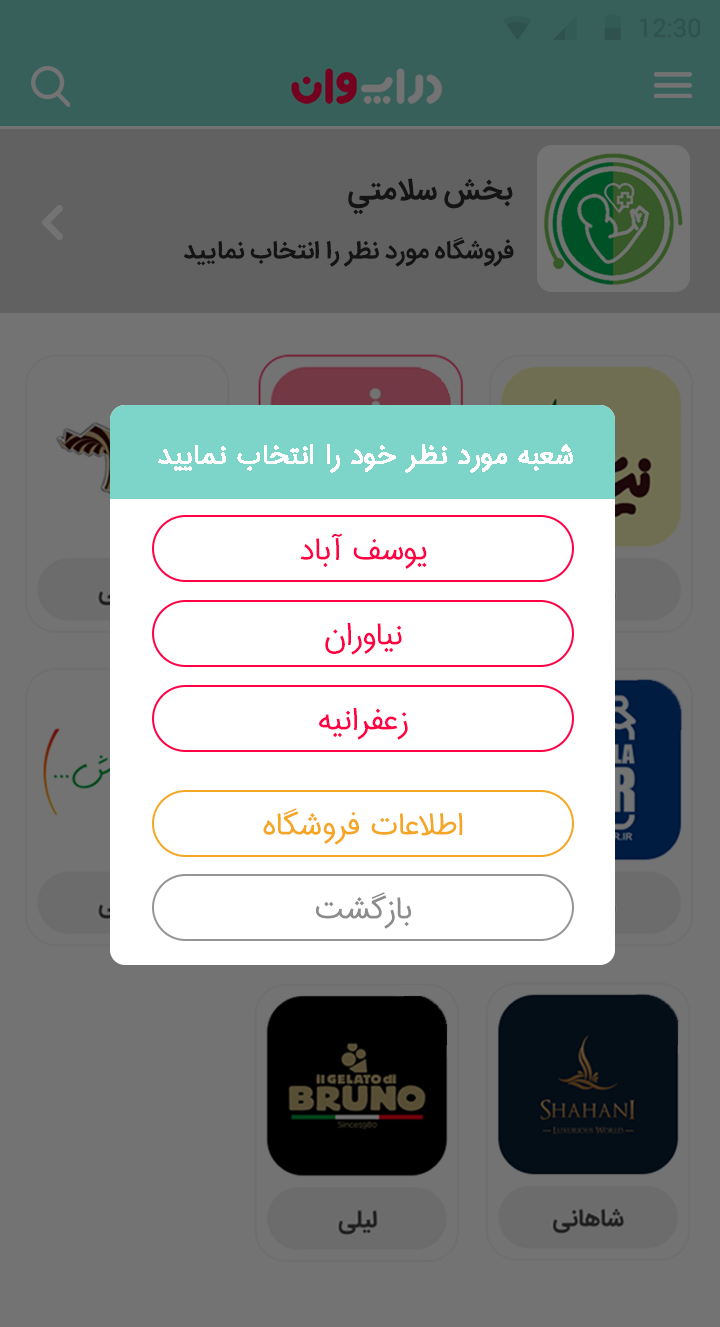
Task: Select the یوسف آباد branch
Action: tap(362, 548)
